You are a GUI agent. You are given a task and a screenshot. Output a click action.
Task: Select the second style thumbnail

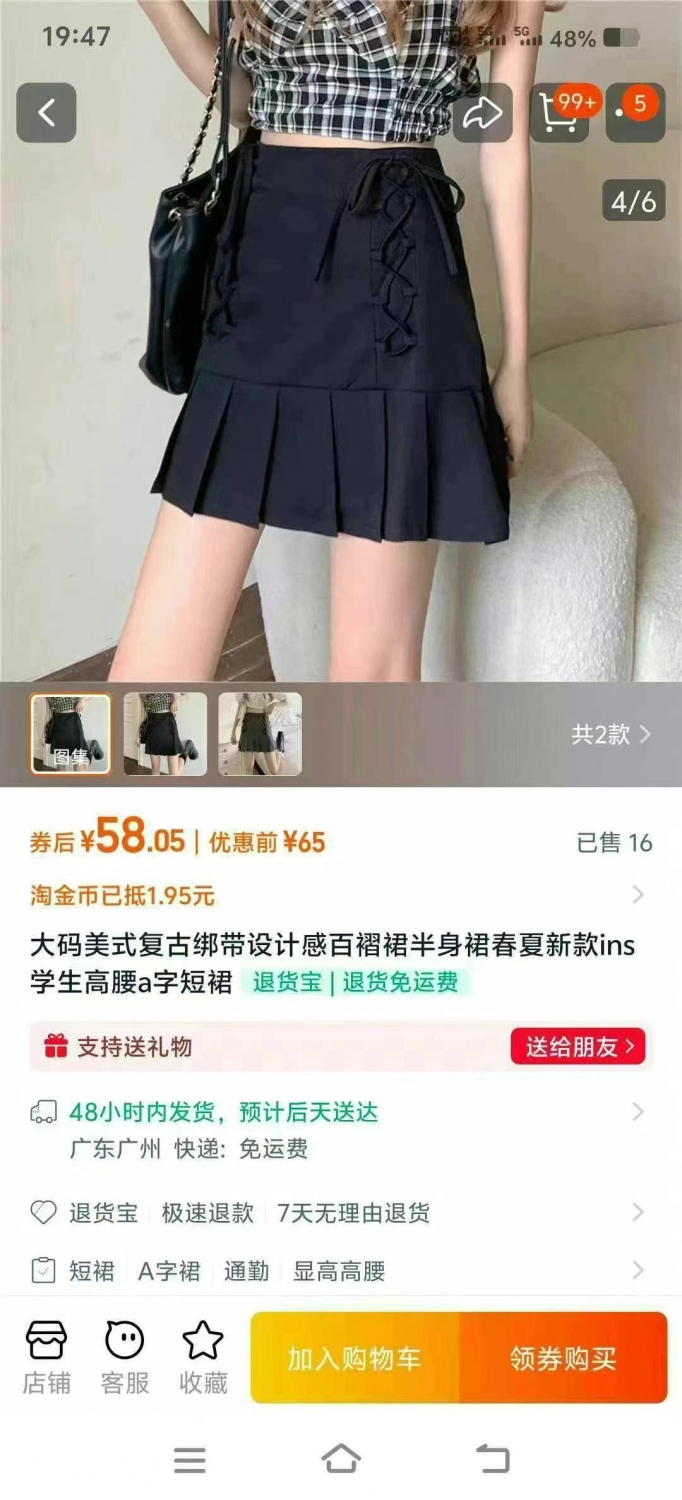165,735
